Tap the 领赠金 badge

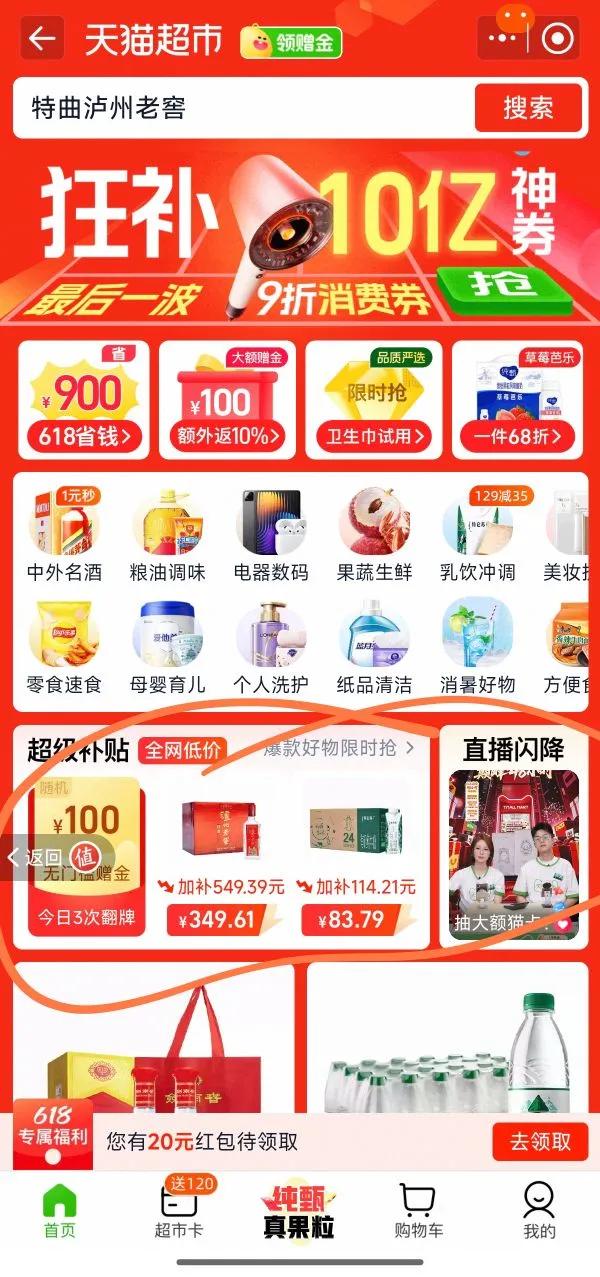[x=291, y=41]
